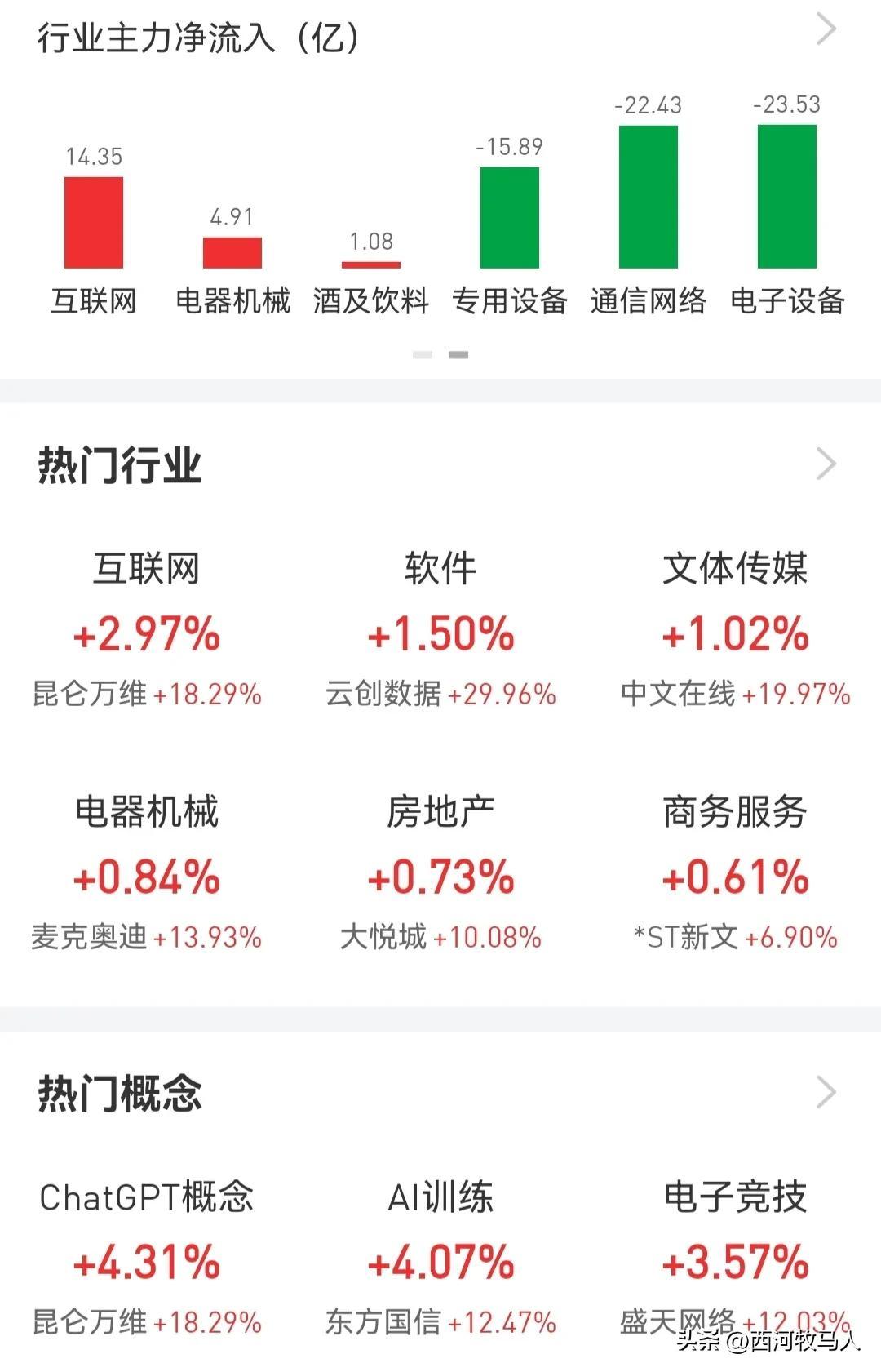Open the 热门概念 full list arrow
Image resolution: width=881 pixels, height=1372 pixels.
(826, 1092)
